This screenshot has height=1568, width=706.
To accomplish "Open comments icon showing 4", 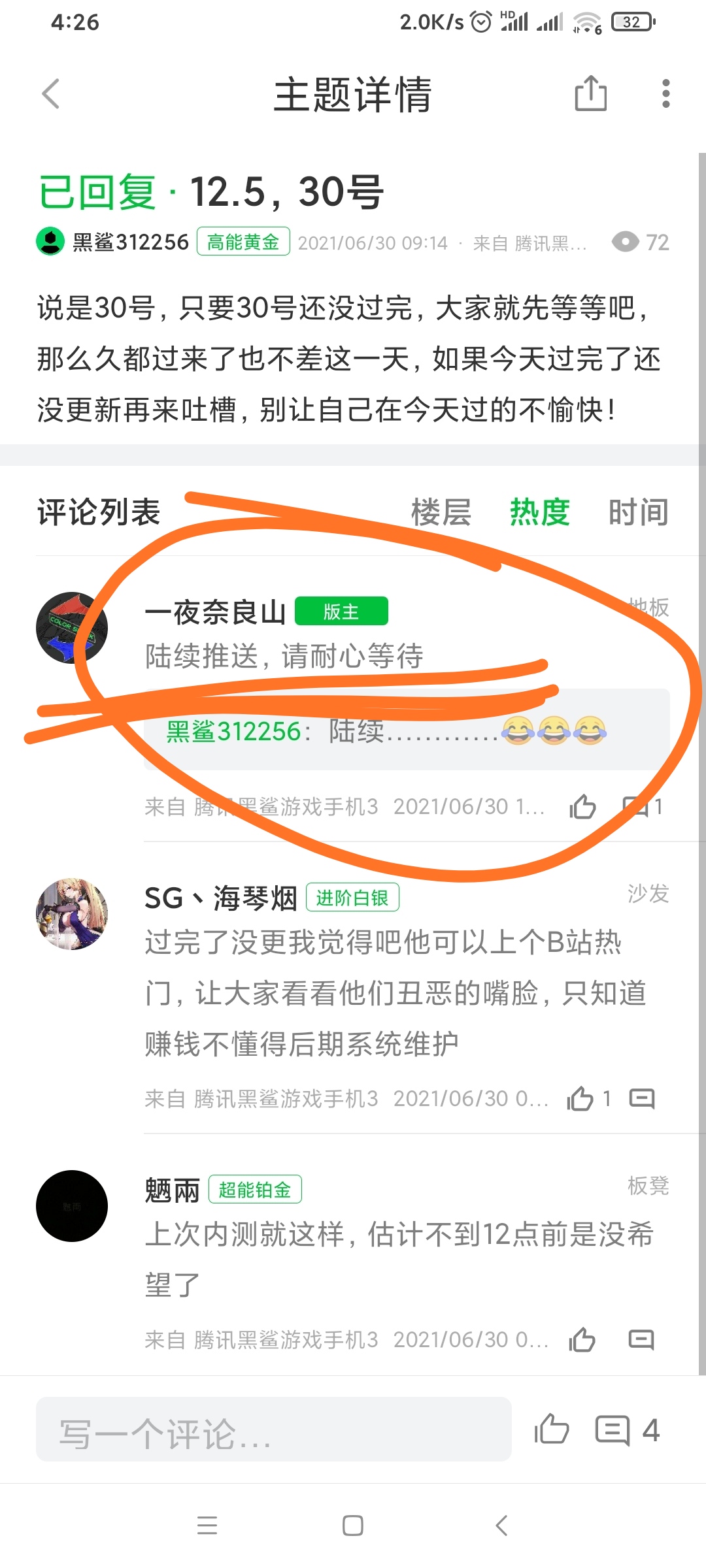I will [613, 1429].
